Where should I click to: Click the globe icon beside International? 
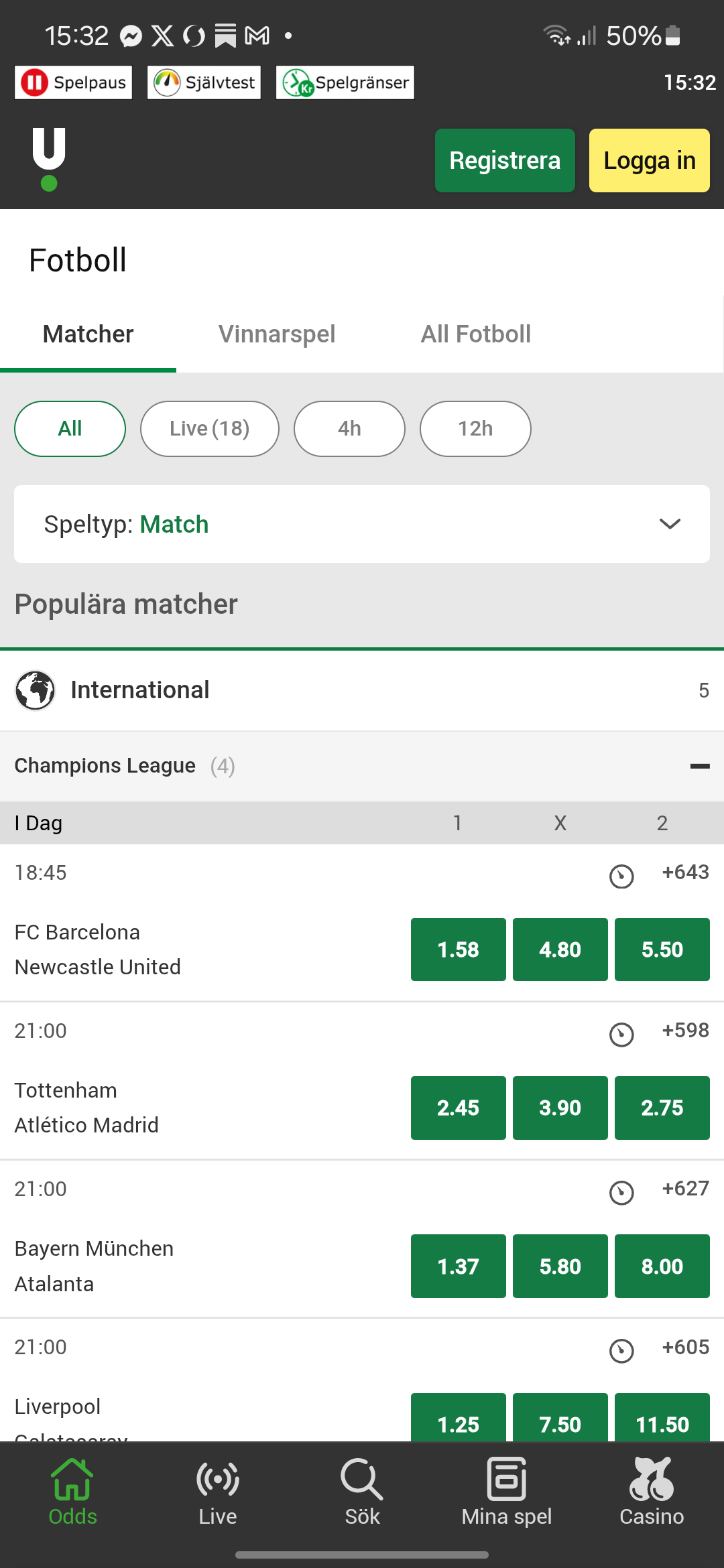[x=34, y=690]
